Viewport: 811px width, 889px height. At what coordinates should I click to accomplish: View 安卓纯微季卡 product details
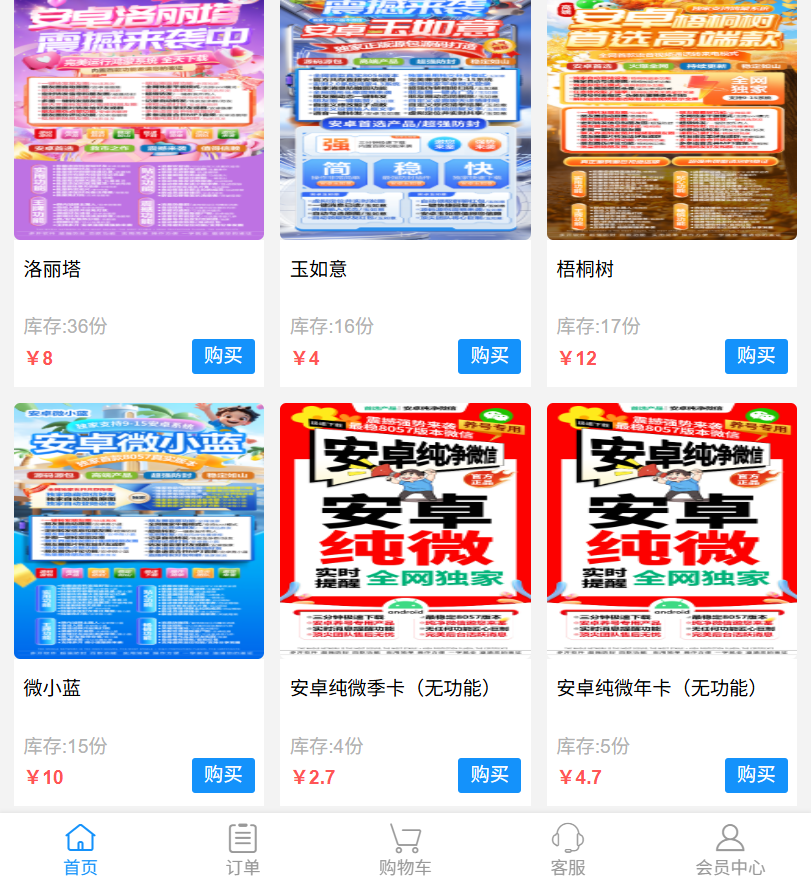[x=405, y=530]
